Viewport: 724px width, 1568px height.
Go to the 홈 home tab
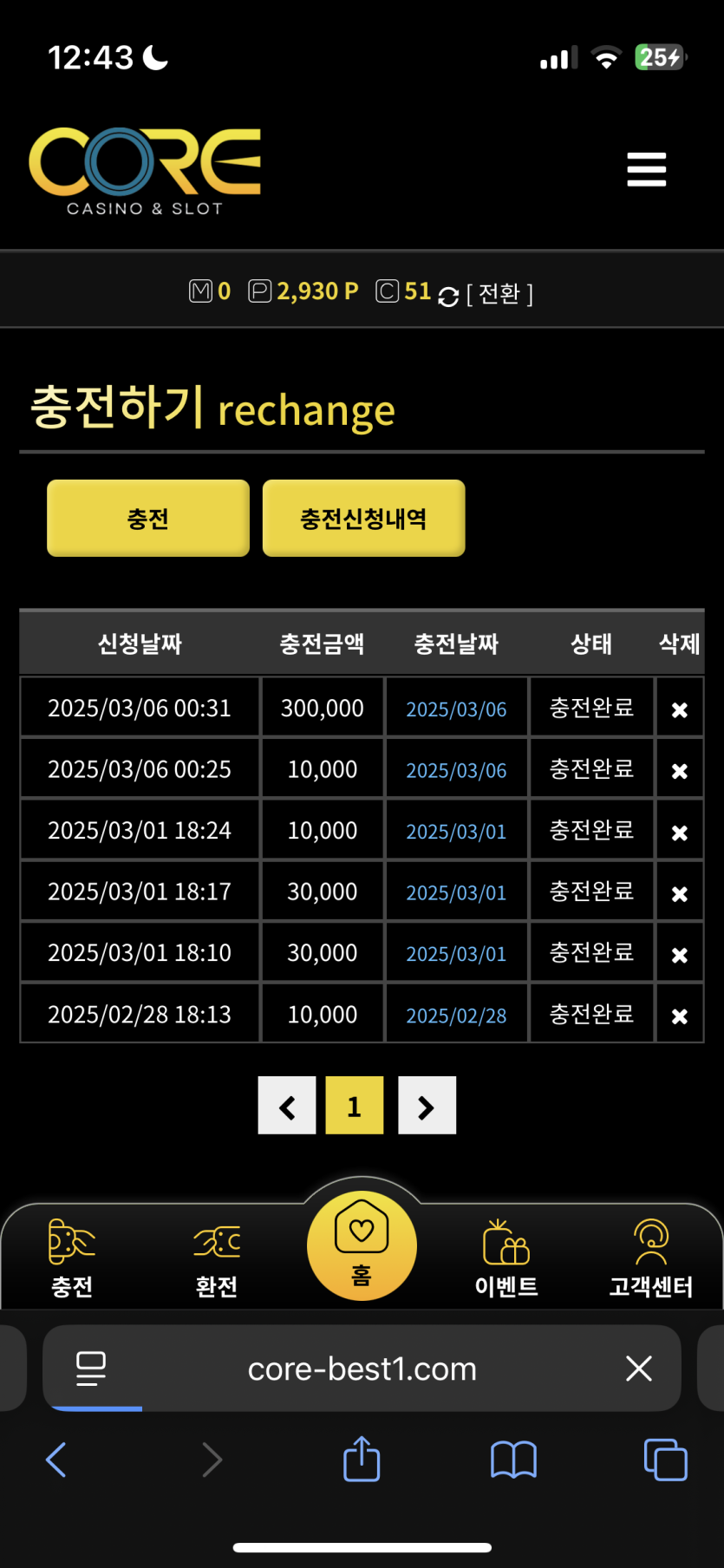point(362,1246)
